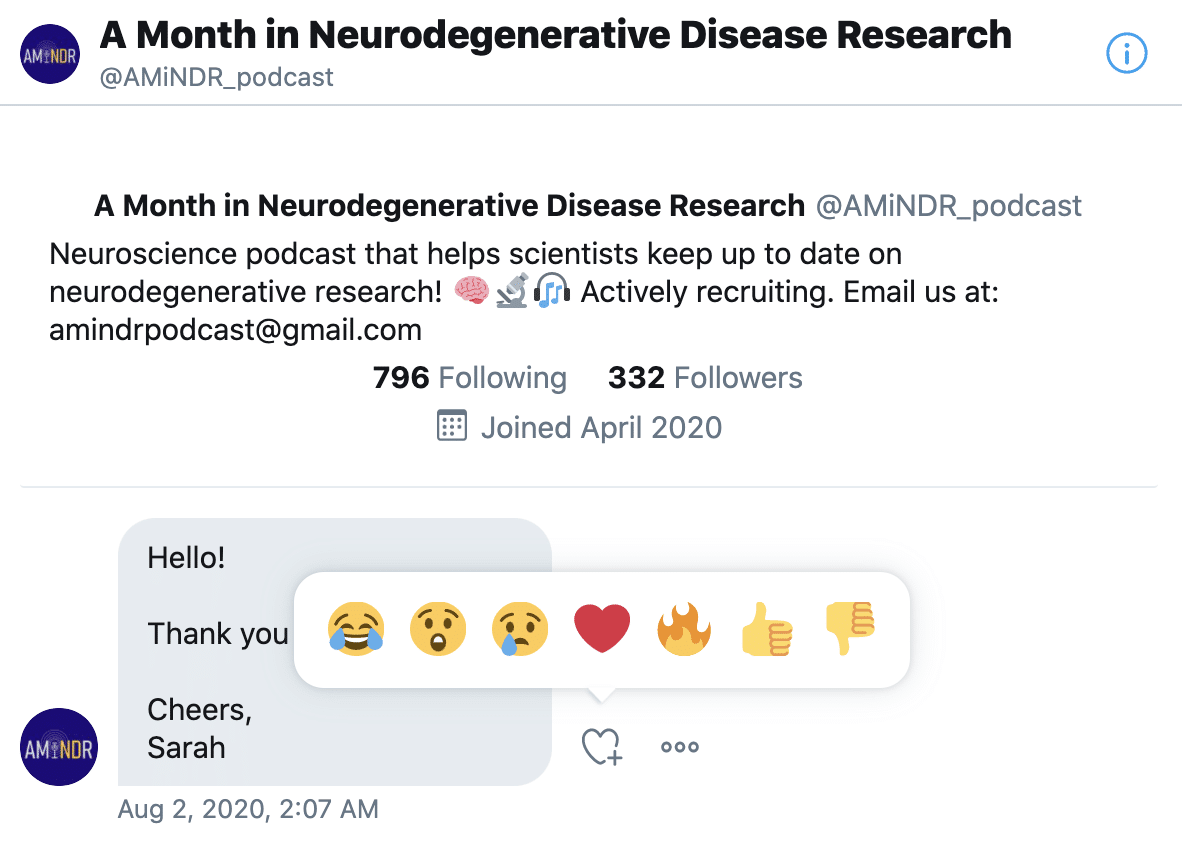React with the thumbs up emoji

point(766,630)
